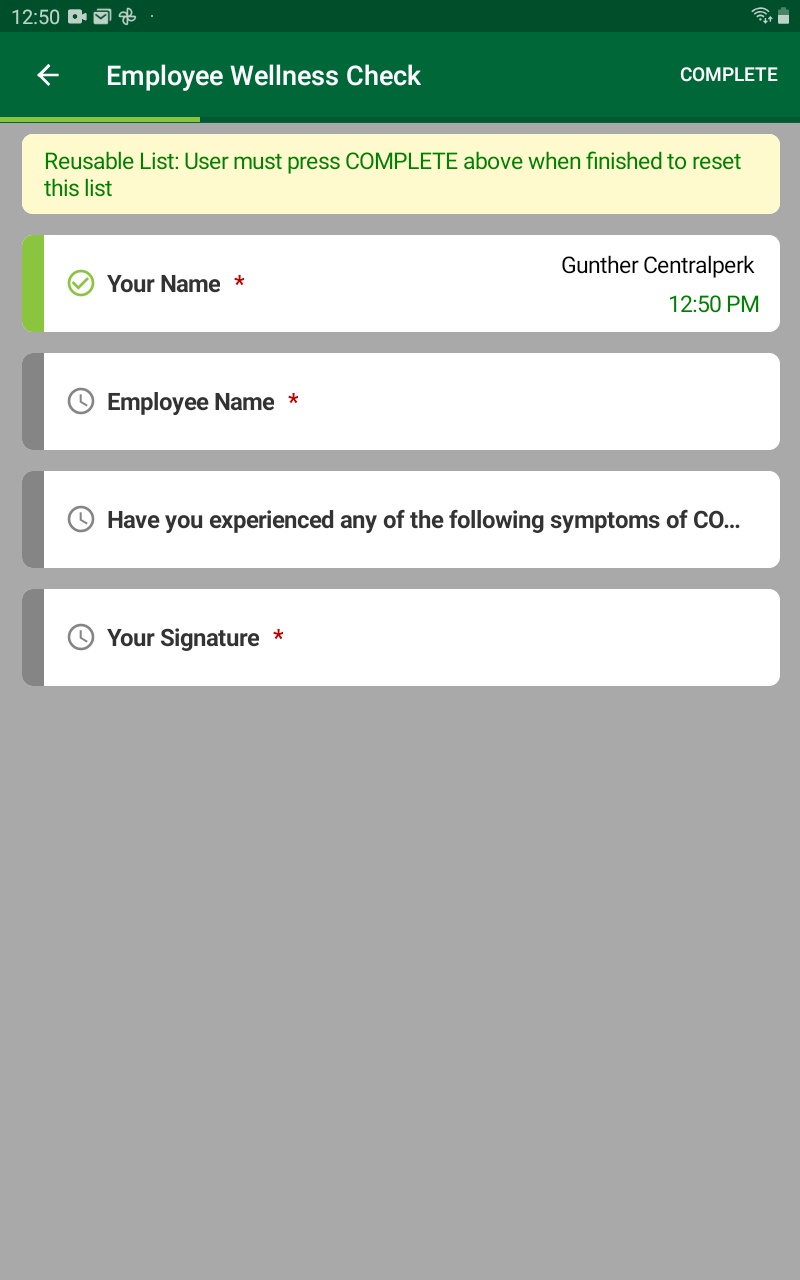Image resolution: width=800 pixels, height=1280 pixels.
Task: Tap the clock icon next to the symptoms question
Action: [x=80, y=519]
